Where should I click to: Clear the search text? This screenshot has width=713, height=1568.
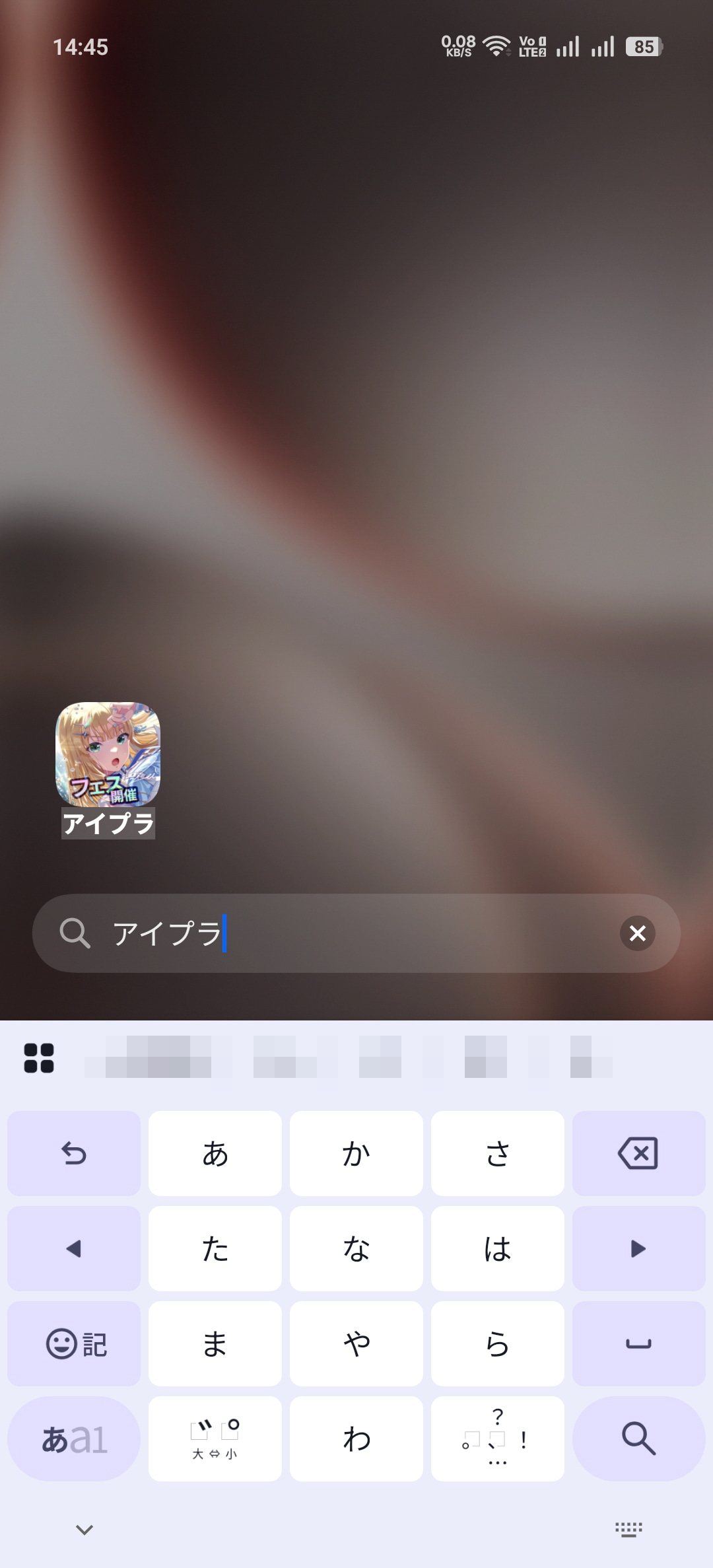pyautogui.click(x=637, y=933)
